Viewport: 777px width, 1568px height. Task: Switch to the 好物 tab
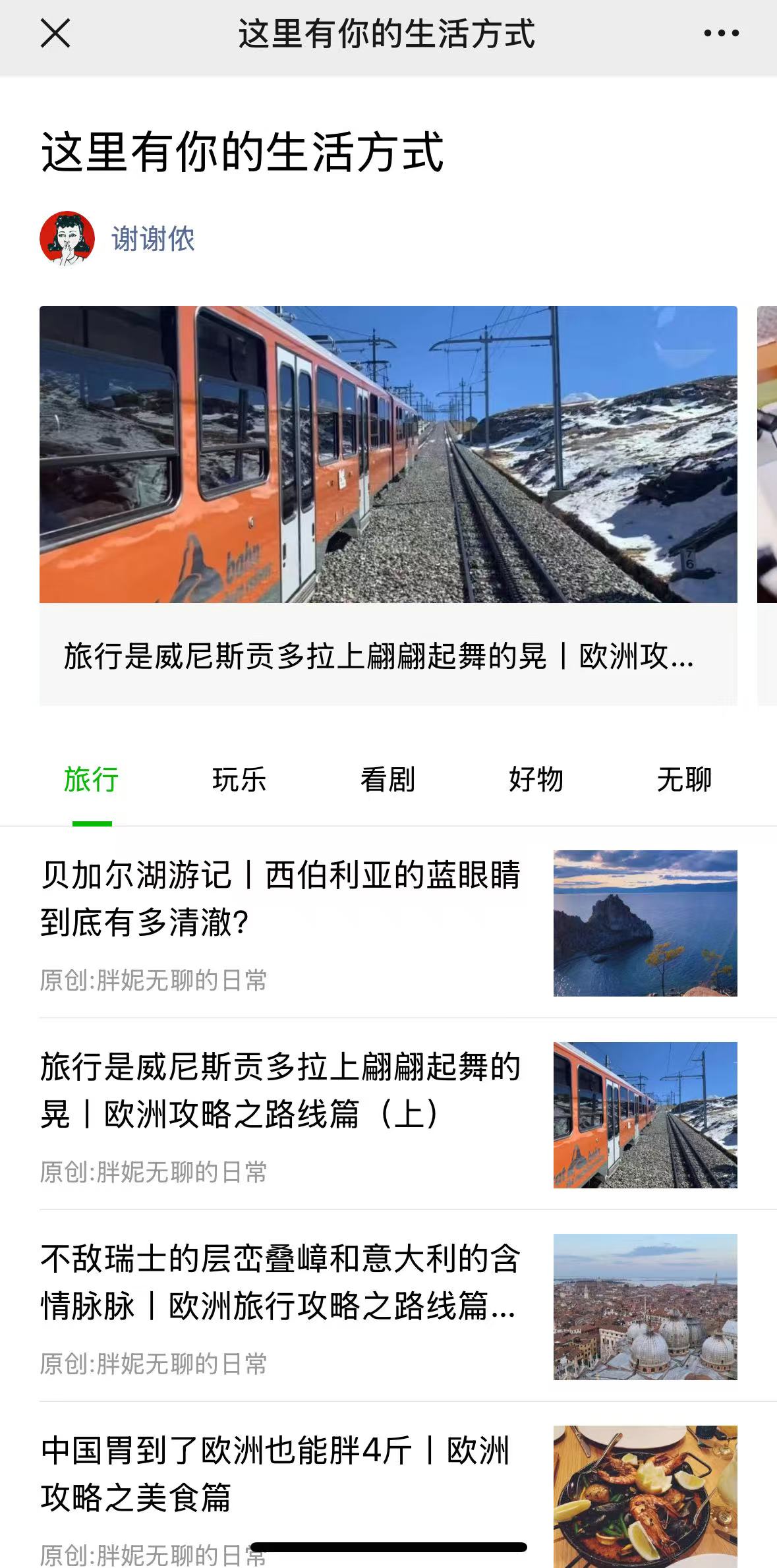[536, 780]
